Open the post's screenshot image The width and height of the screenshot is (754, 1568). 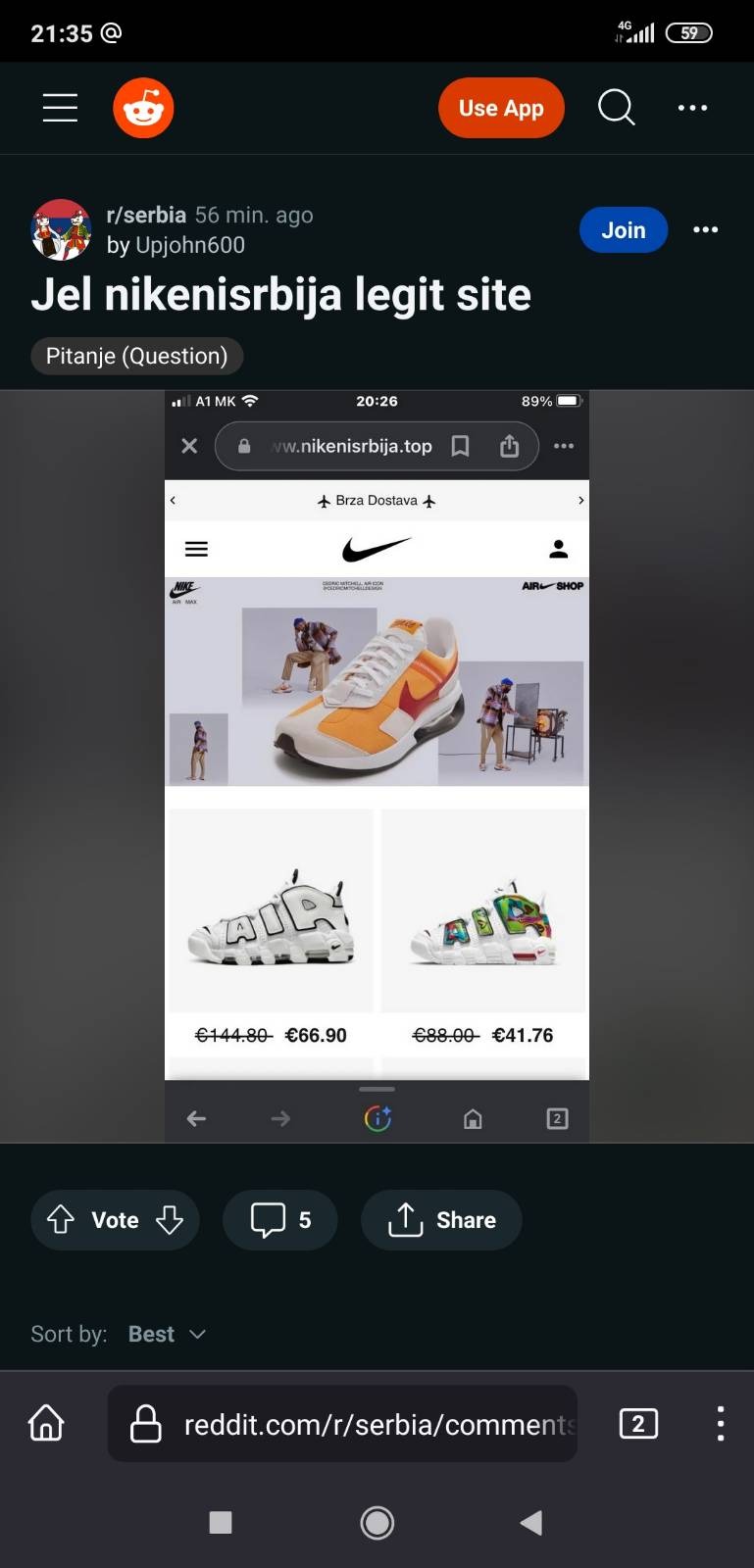377,764
